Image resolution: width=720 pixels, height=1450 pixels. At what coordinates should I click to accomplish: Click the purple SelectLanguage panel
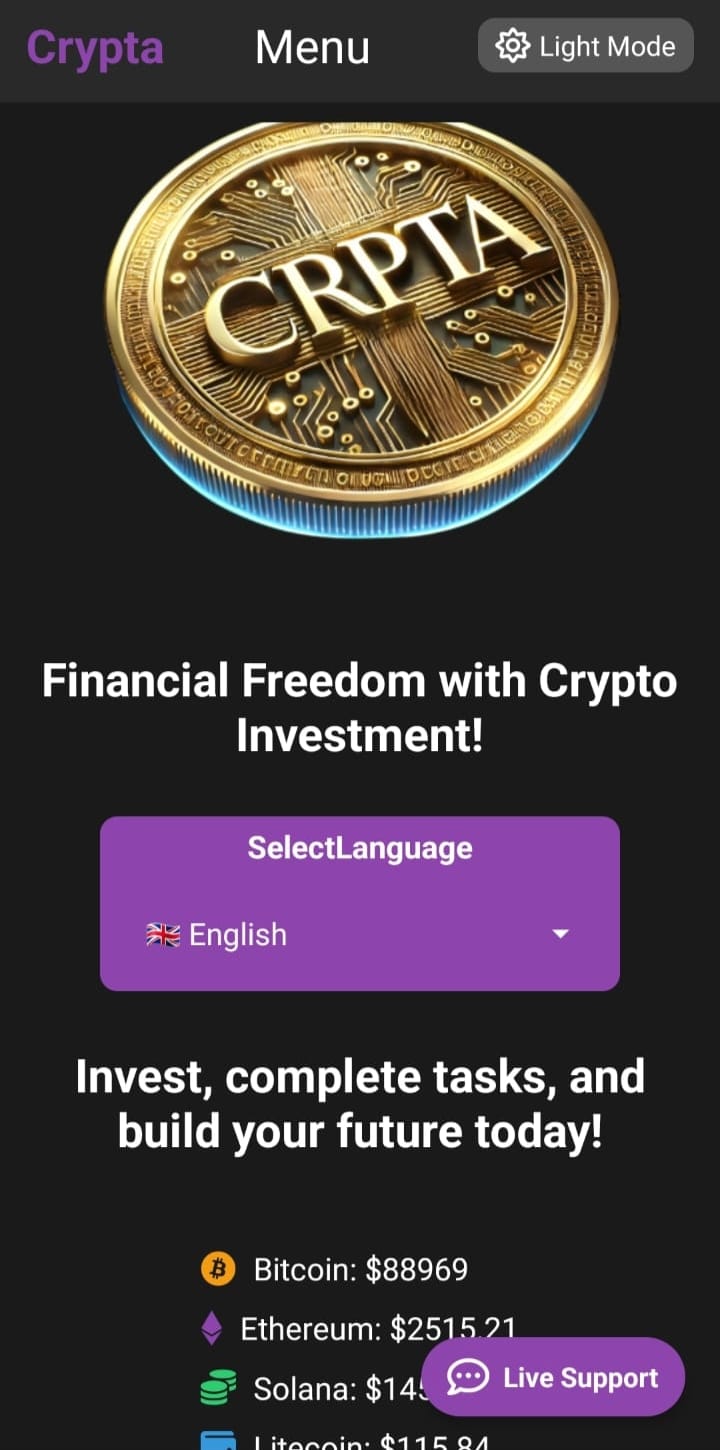coord(360,902)
